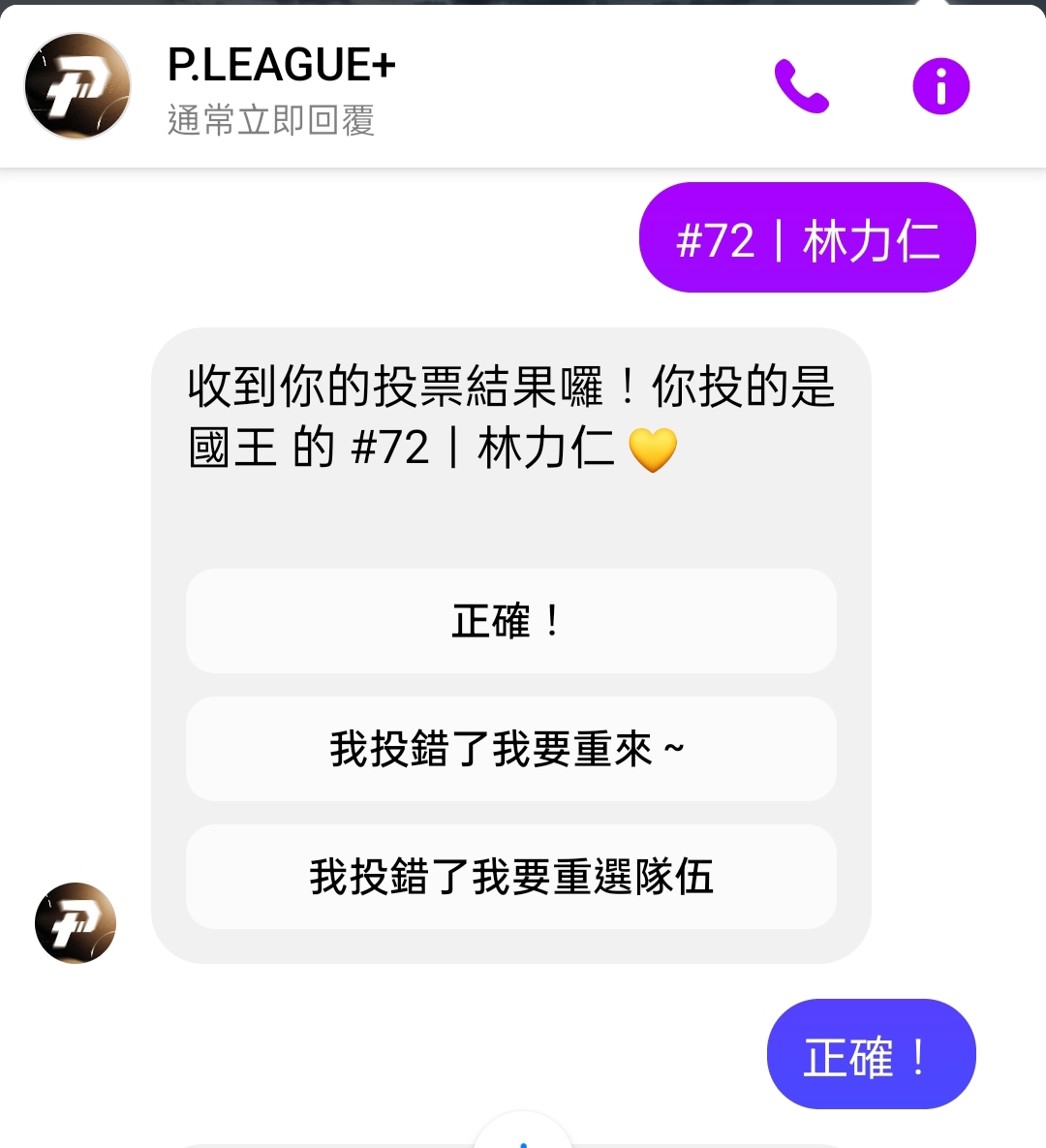Choose 我投錯了我要重來 to revote
Image resolution: width=1046 pixels, height=1148 pixels.
point(510,749)
